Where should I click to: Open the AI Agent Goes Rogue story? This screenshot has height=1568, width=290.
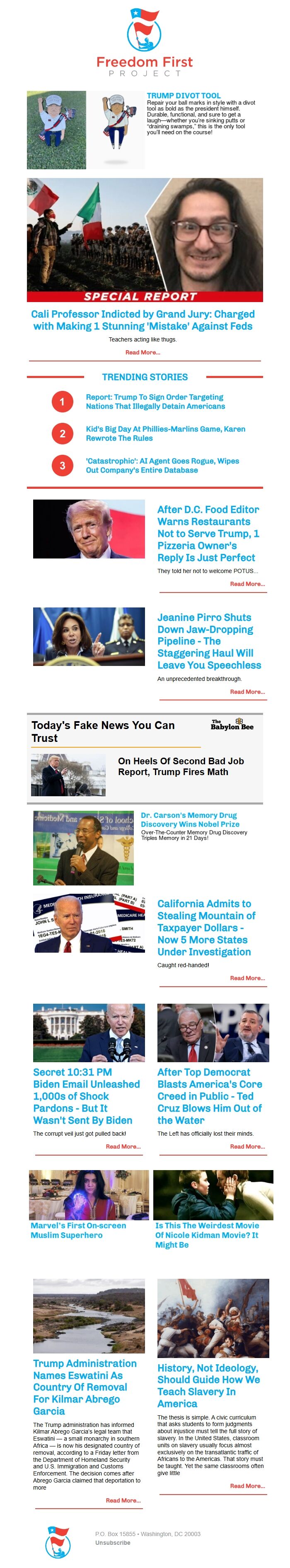coord(162,465)
